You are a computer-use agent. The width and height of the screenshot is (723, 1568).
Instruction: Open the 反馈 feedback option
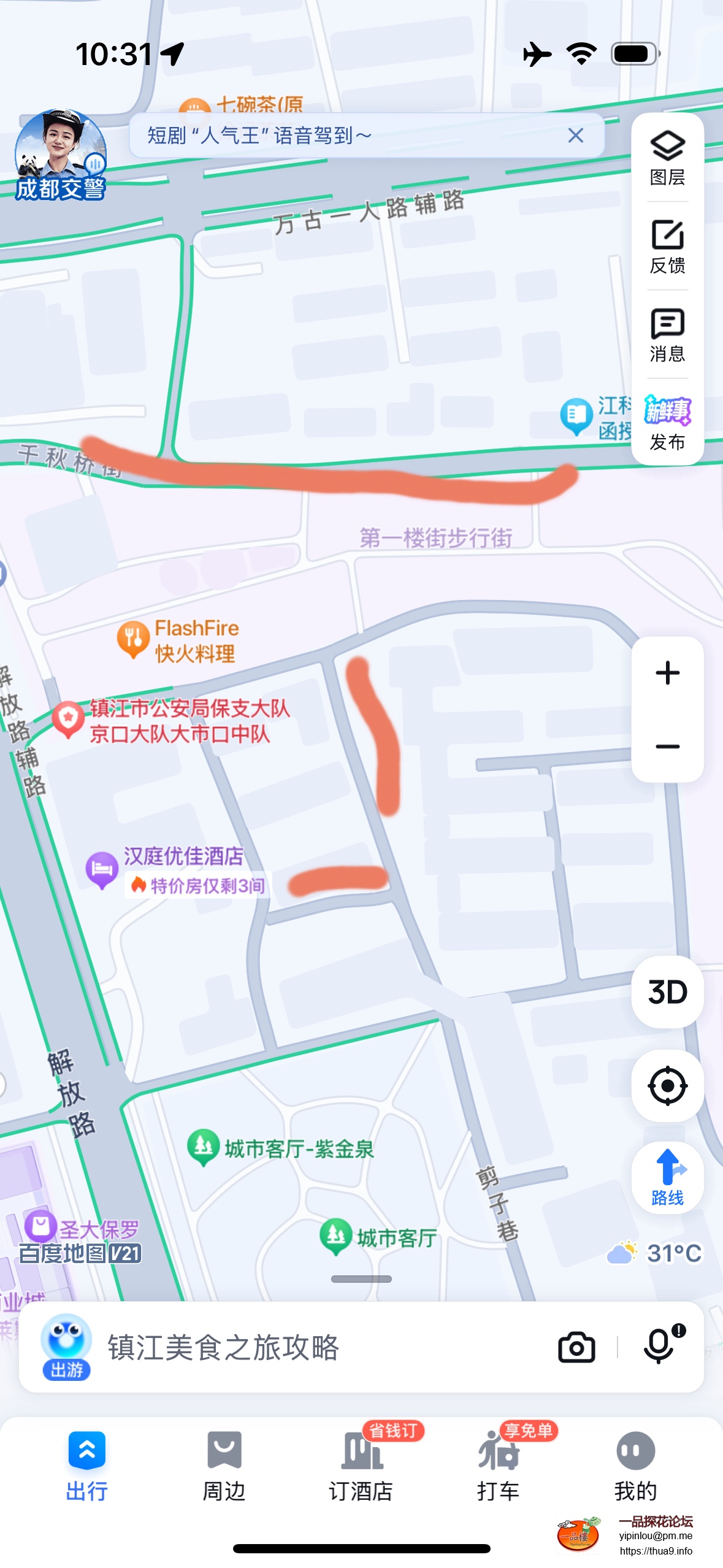click(x=667, y=247)
